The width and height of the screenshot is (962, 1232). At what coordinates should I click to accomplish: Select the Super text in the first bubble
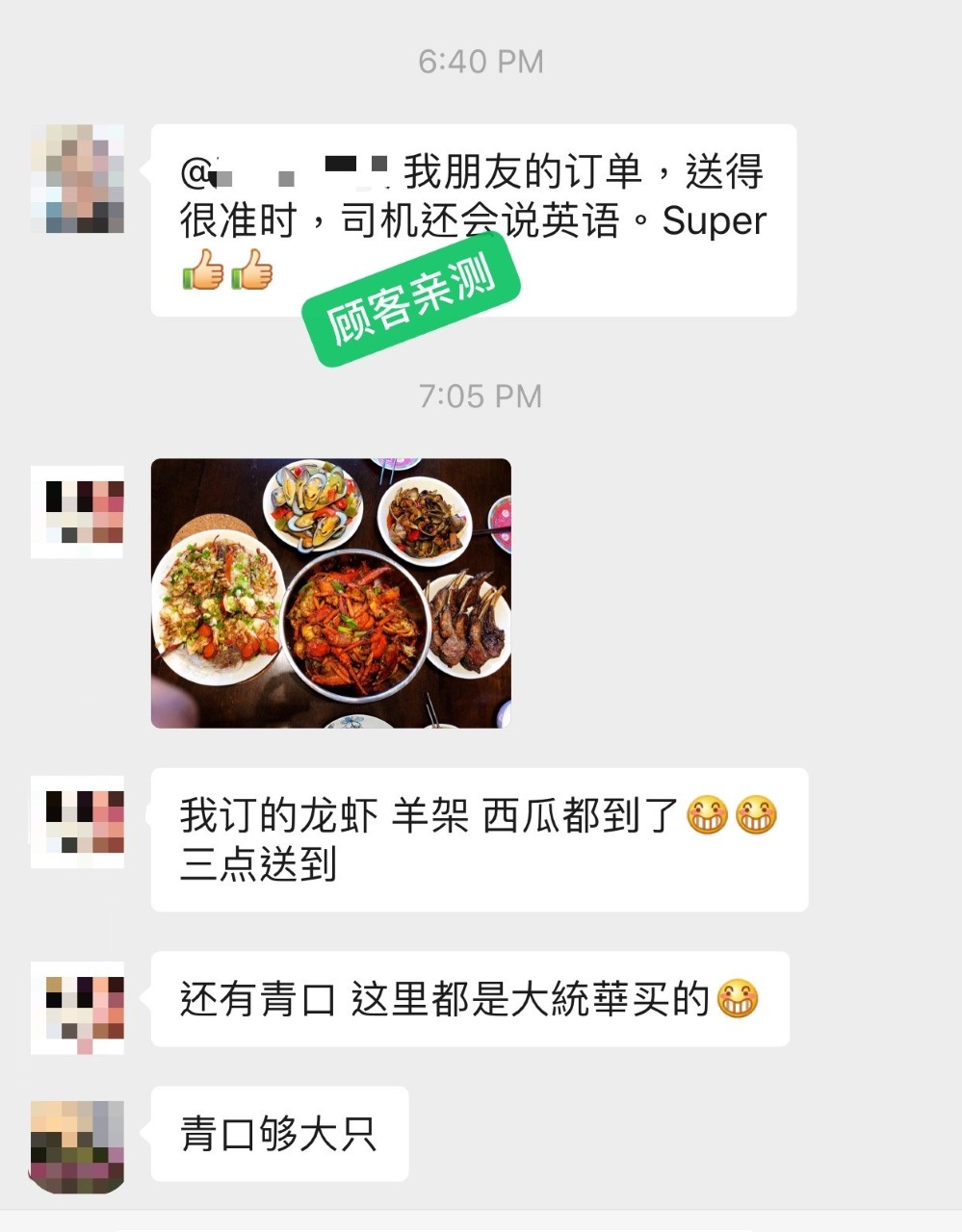coord(714,222)
